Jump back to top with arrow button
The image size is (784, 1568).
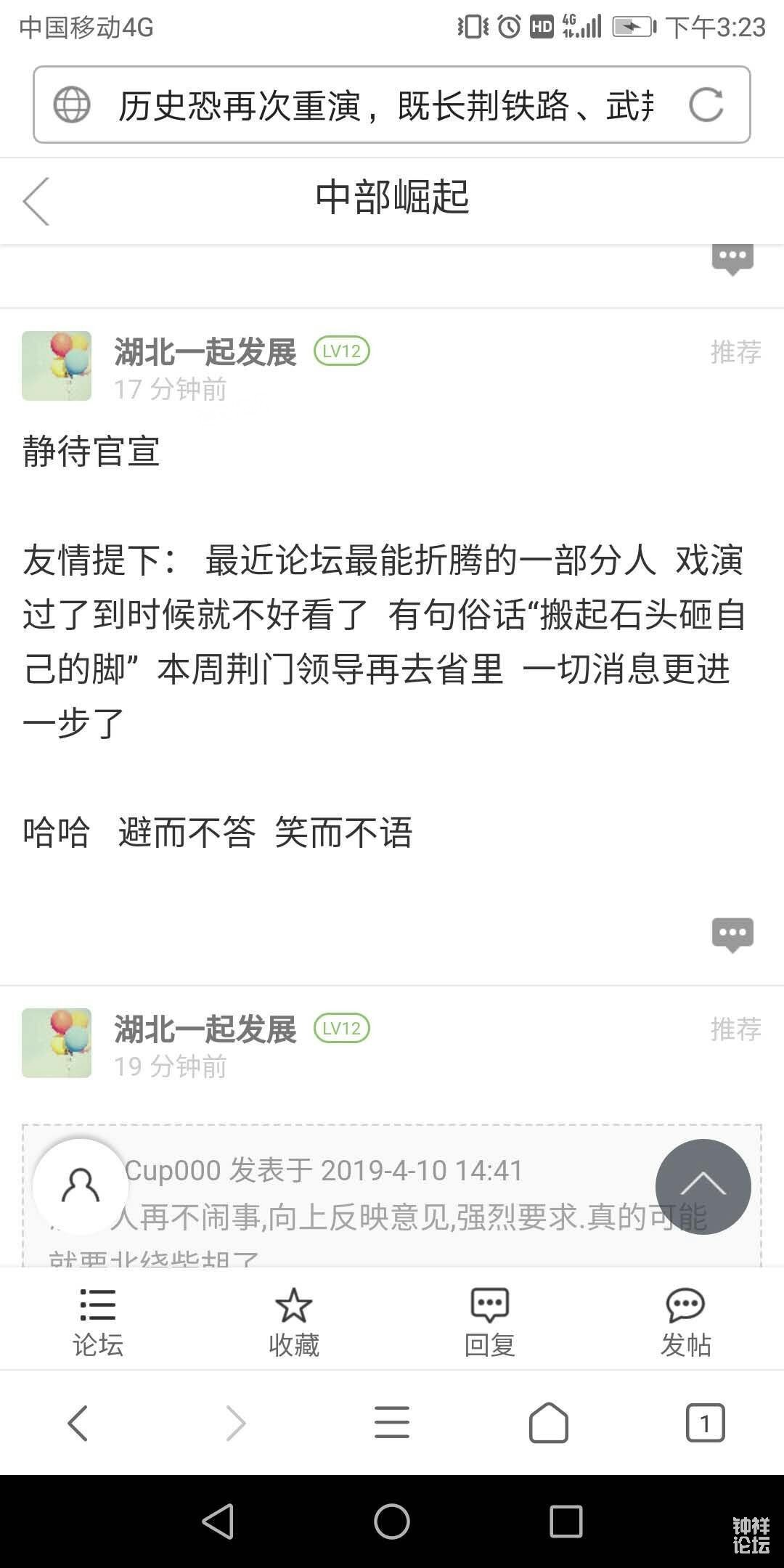[x=703, y=1186]
